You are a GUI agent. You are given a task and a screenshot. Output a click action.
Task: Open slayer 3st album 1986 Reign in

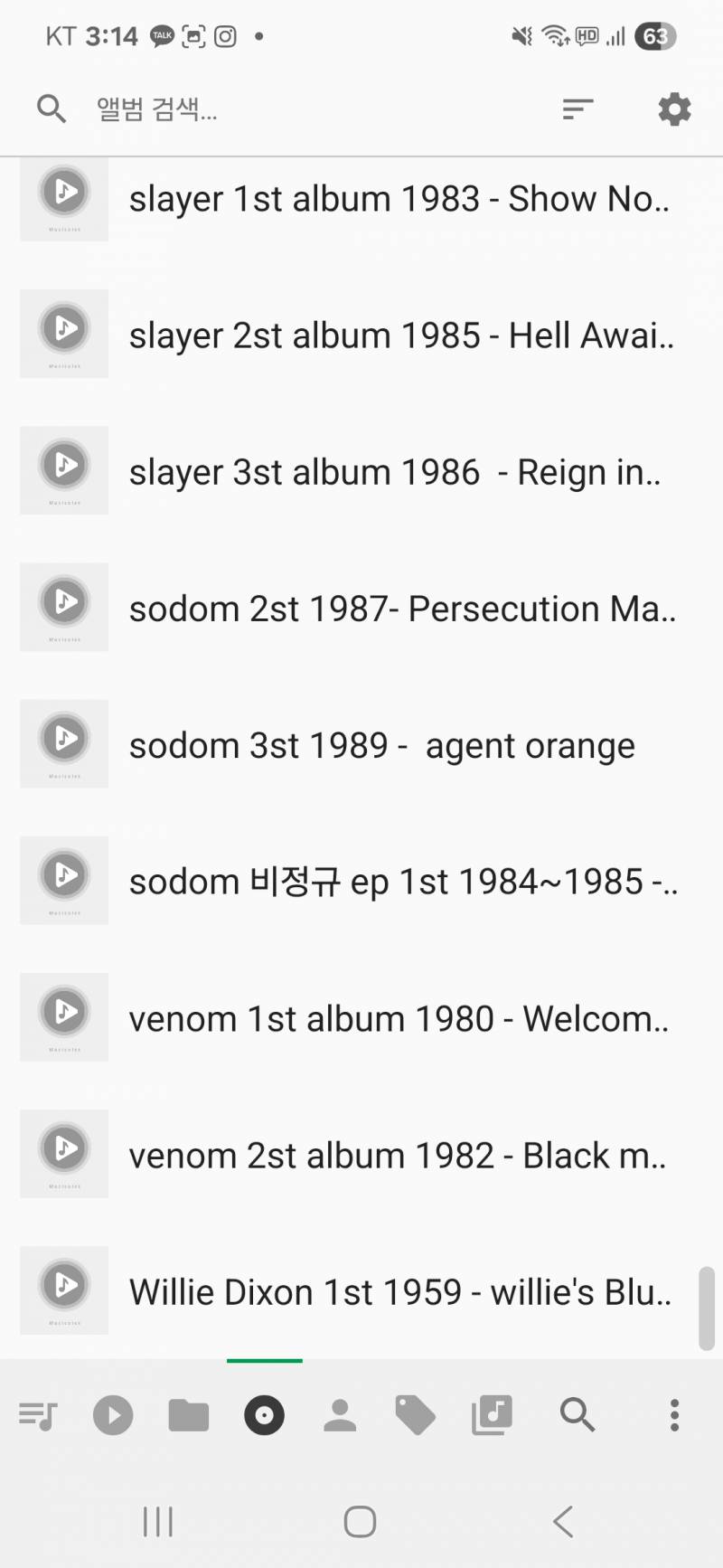361,470
